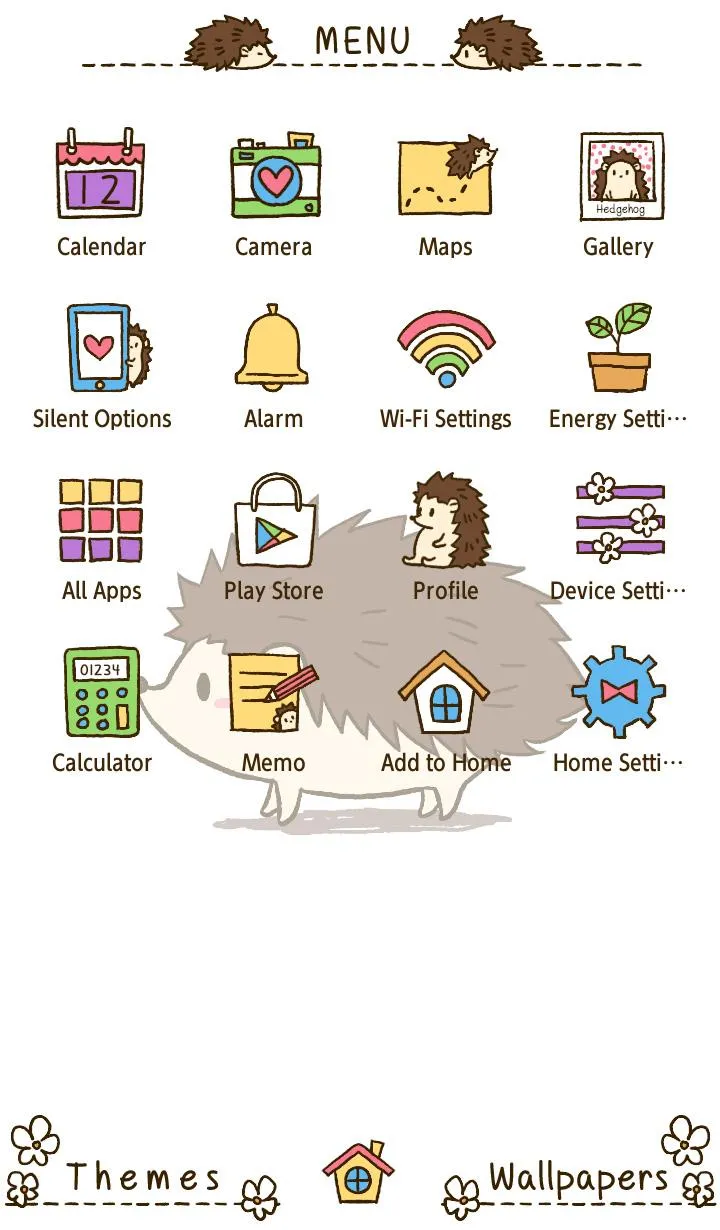
Task: Open Energy Settings plant icon
Action: pos(618,347)
